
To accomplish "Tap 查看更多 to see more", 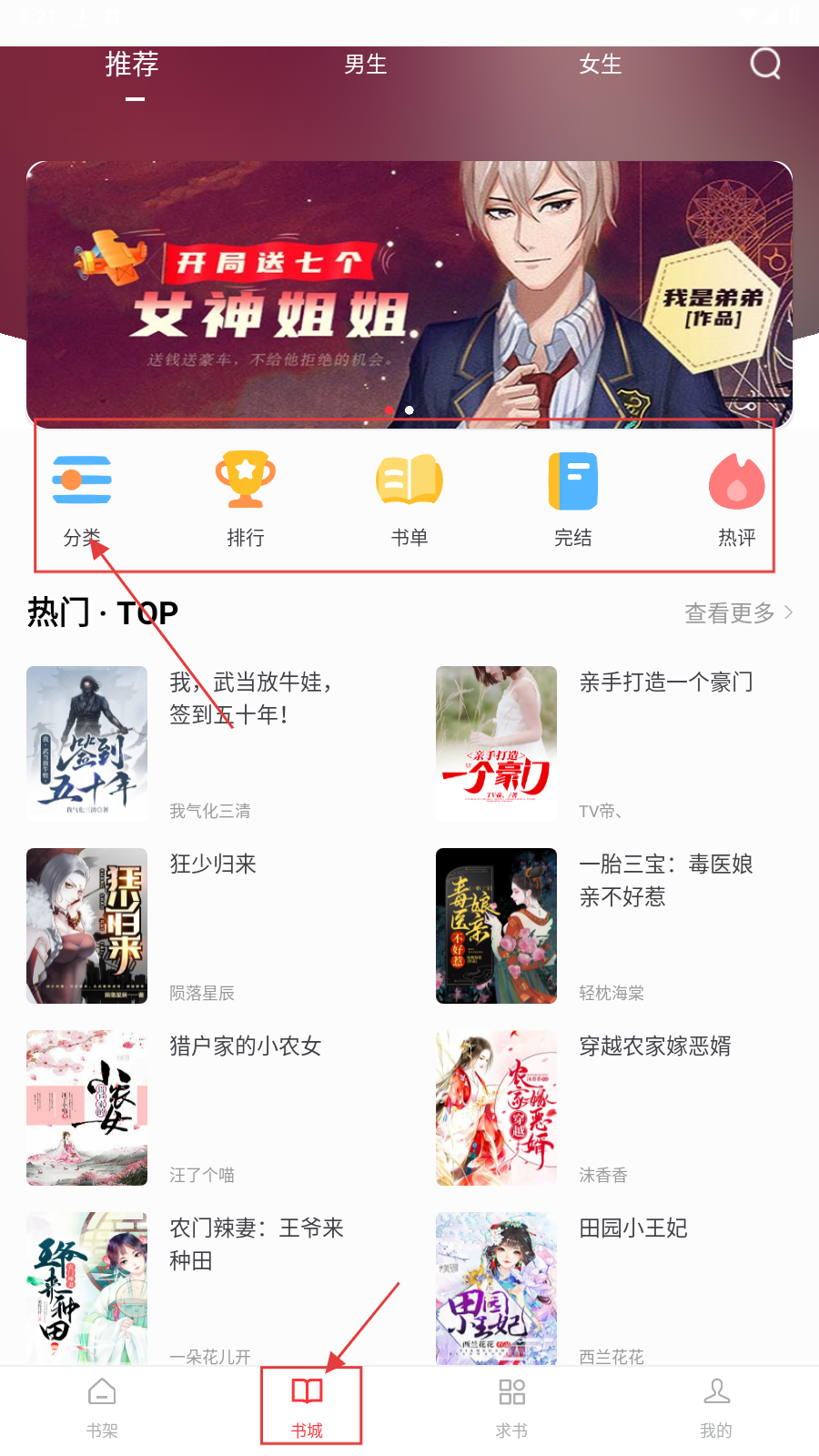I will coord(737,613).
